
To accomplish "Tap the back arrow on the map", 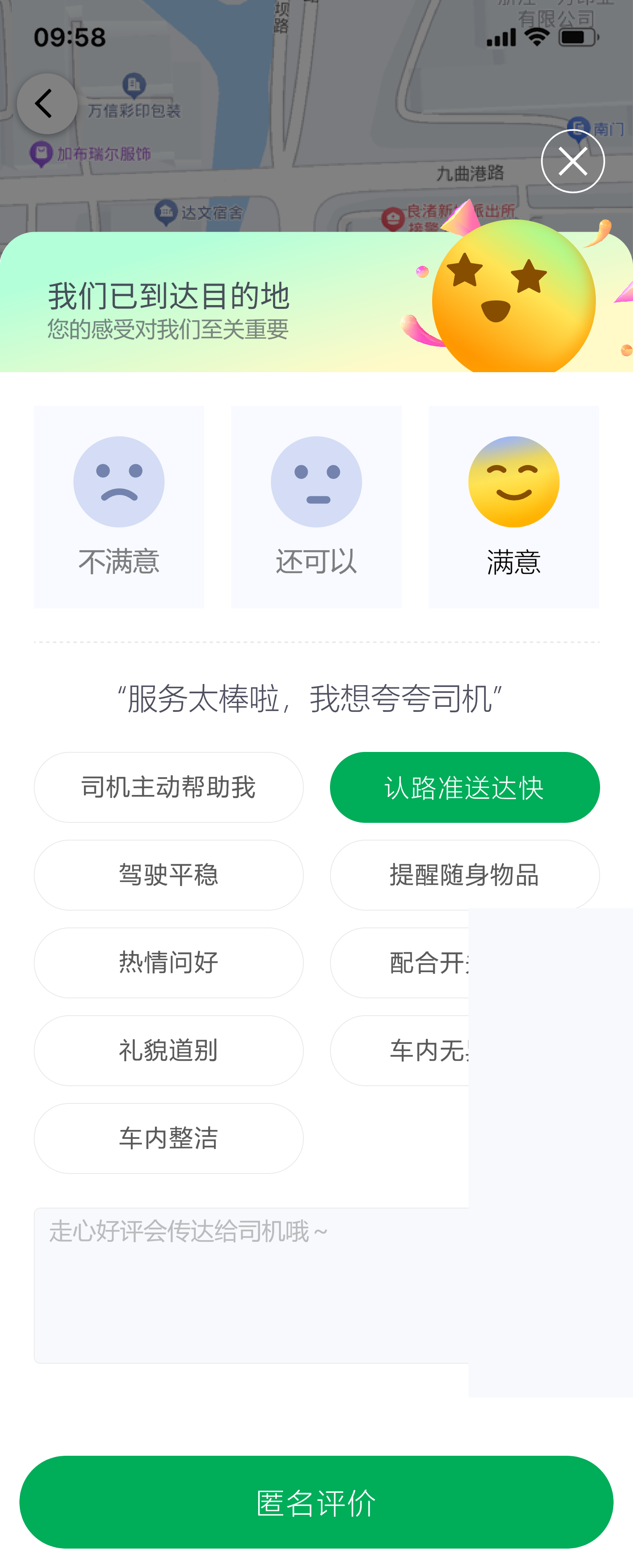I will [47, 103].
